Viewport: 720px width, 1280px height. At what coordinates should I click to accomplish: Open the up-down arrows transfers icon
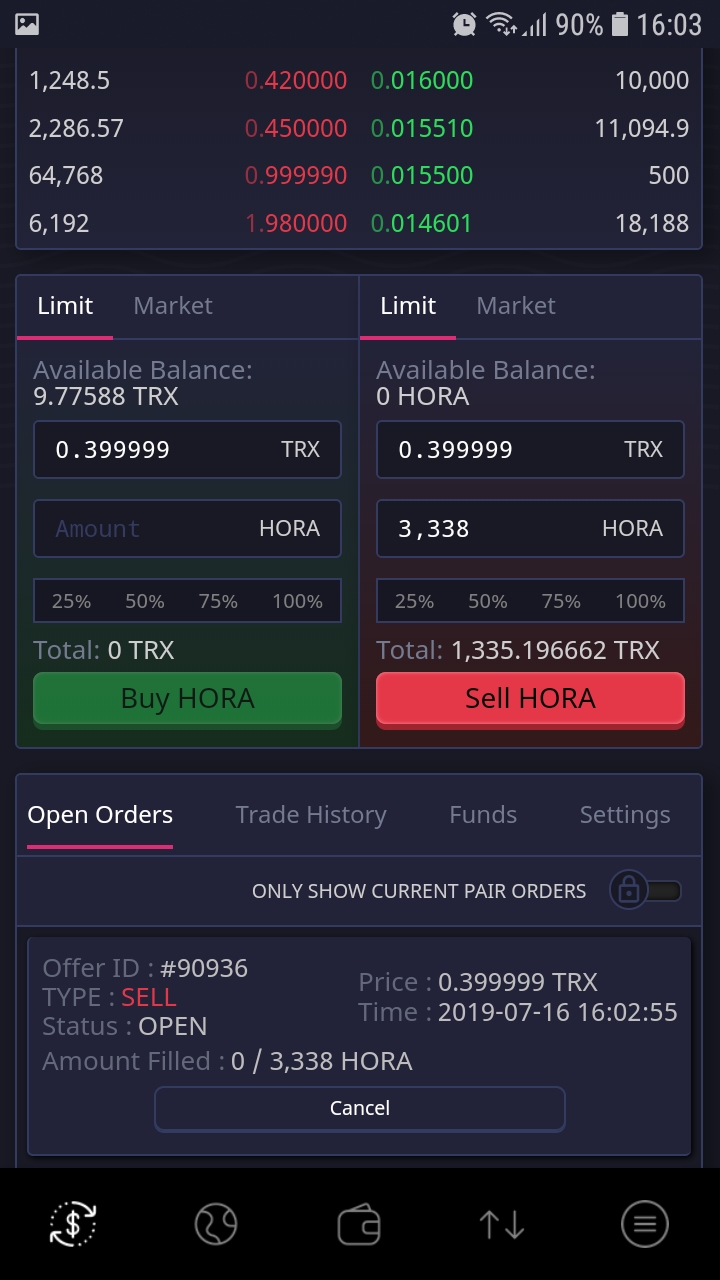(502, 1224)
